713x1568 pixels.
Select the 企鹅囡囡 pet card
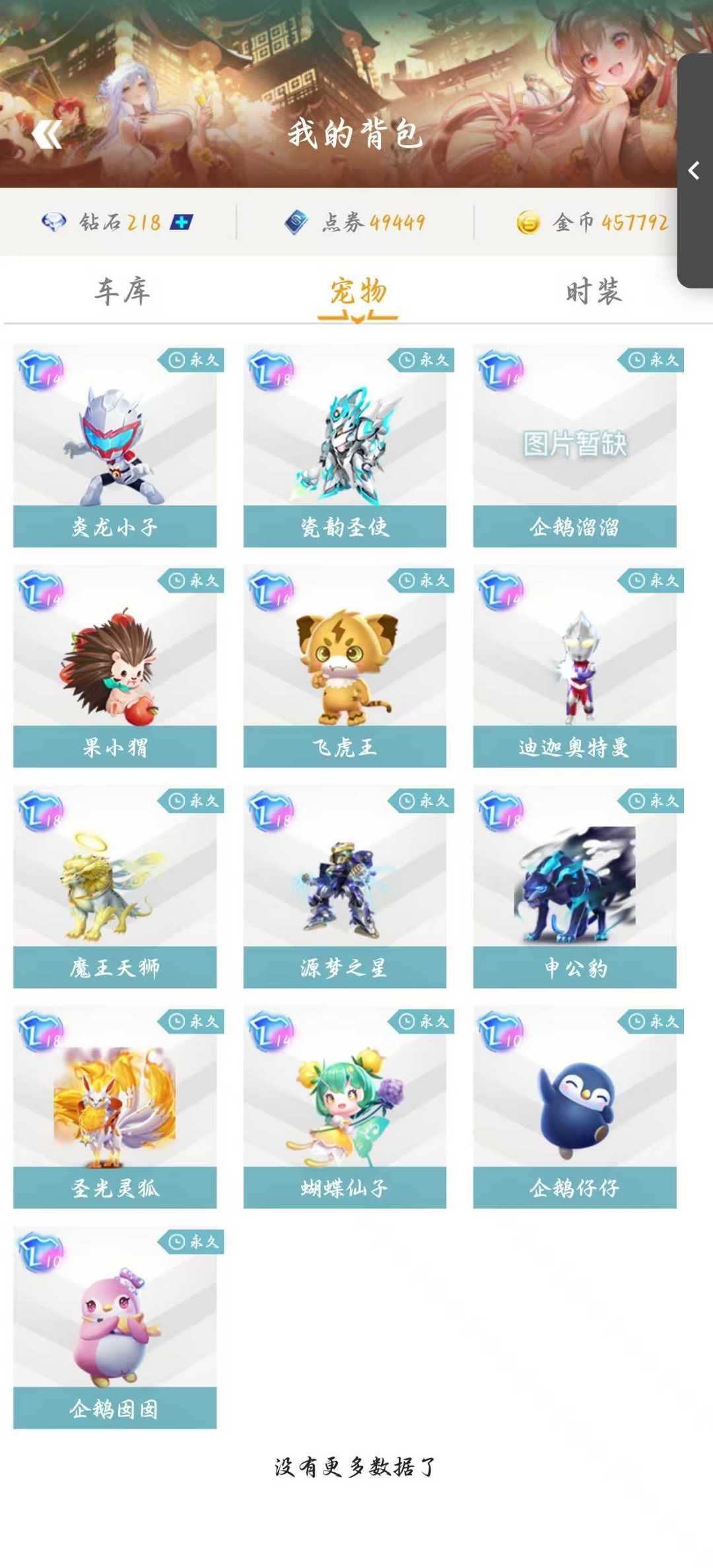click(115, 1328)
